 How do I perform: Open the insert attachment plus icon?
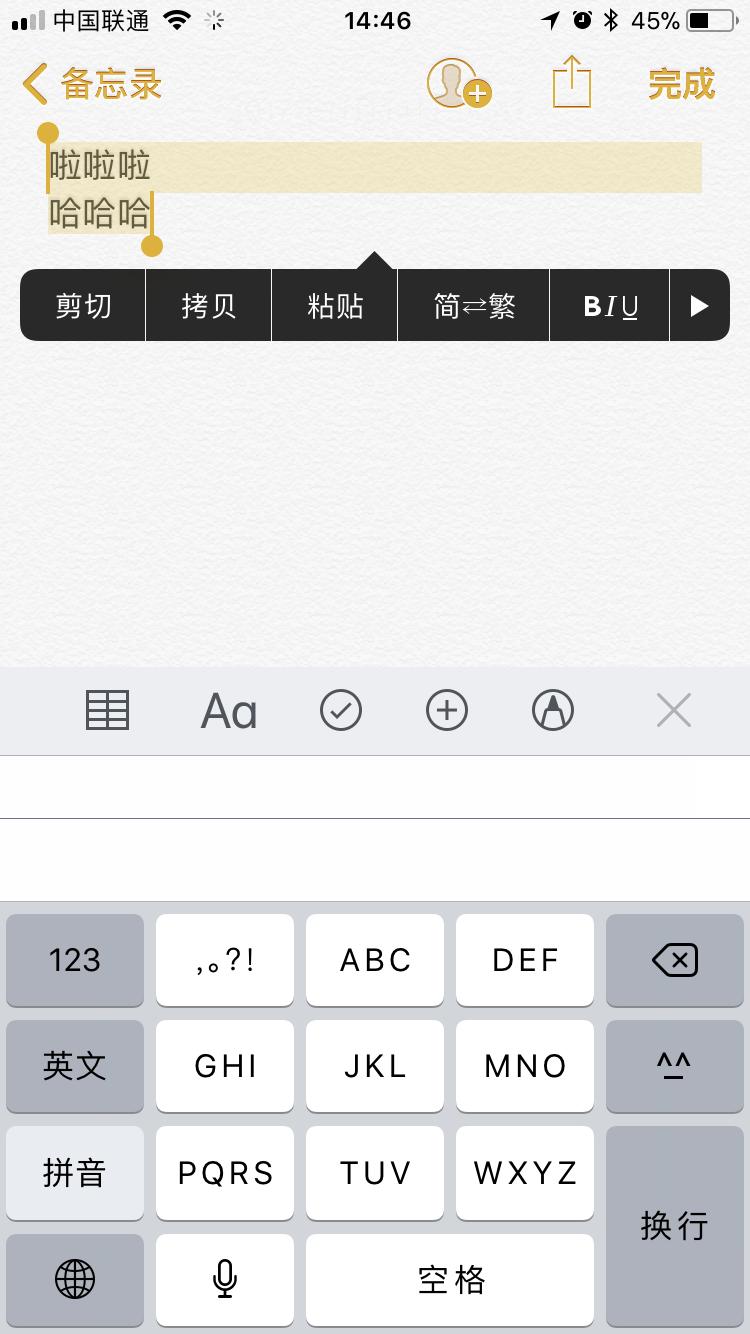(x=447, y=710)
